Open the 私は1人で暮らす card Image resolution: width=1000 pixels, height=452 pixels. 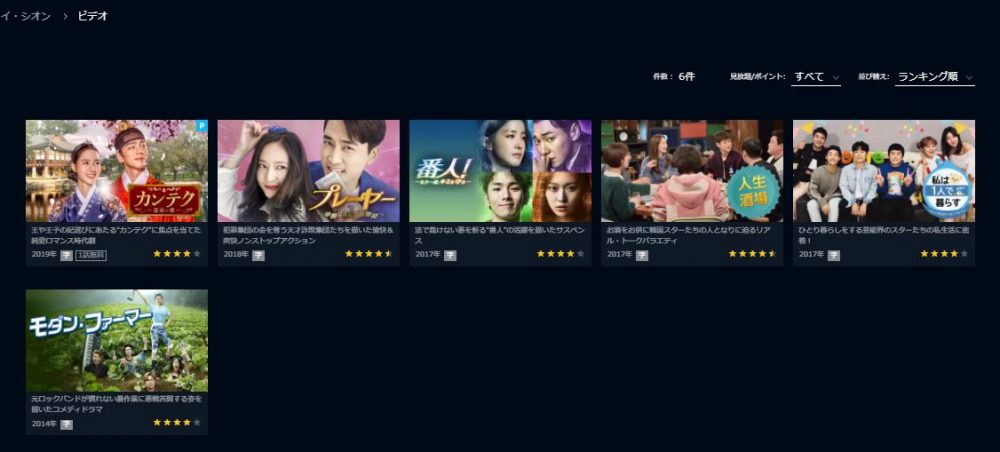(884, 171)
